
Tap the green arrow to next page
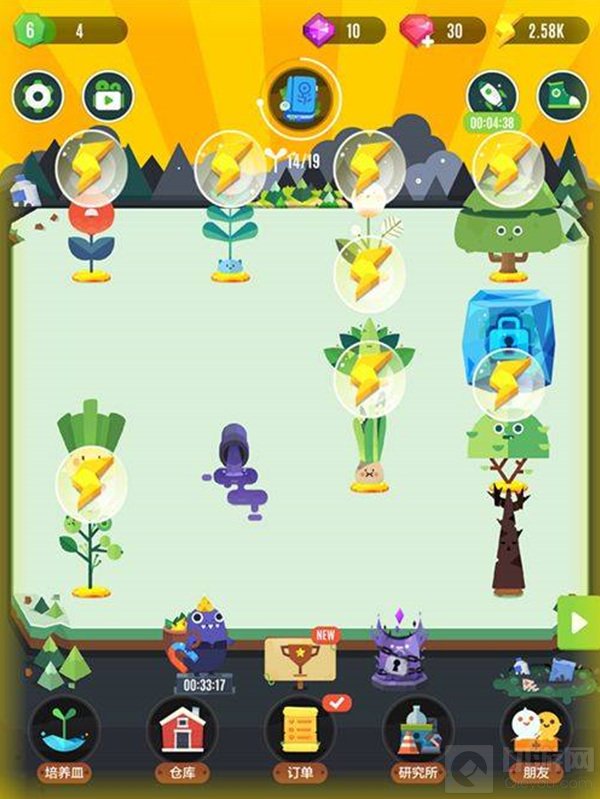click(577, 624)
